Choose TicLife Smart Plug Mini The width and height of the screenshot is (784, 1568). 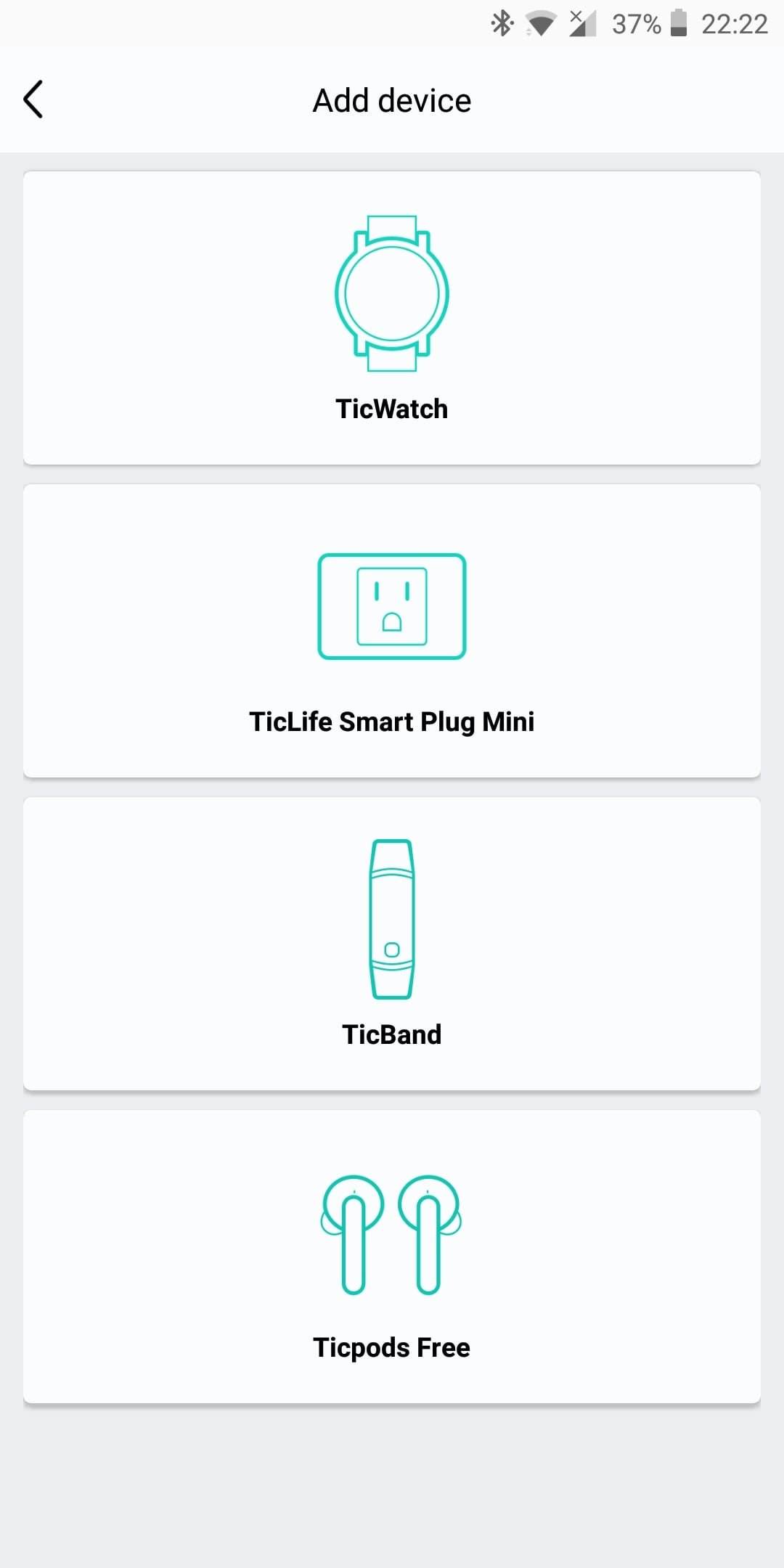pyautogui.click(x=392, y=631)
